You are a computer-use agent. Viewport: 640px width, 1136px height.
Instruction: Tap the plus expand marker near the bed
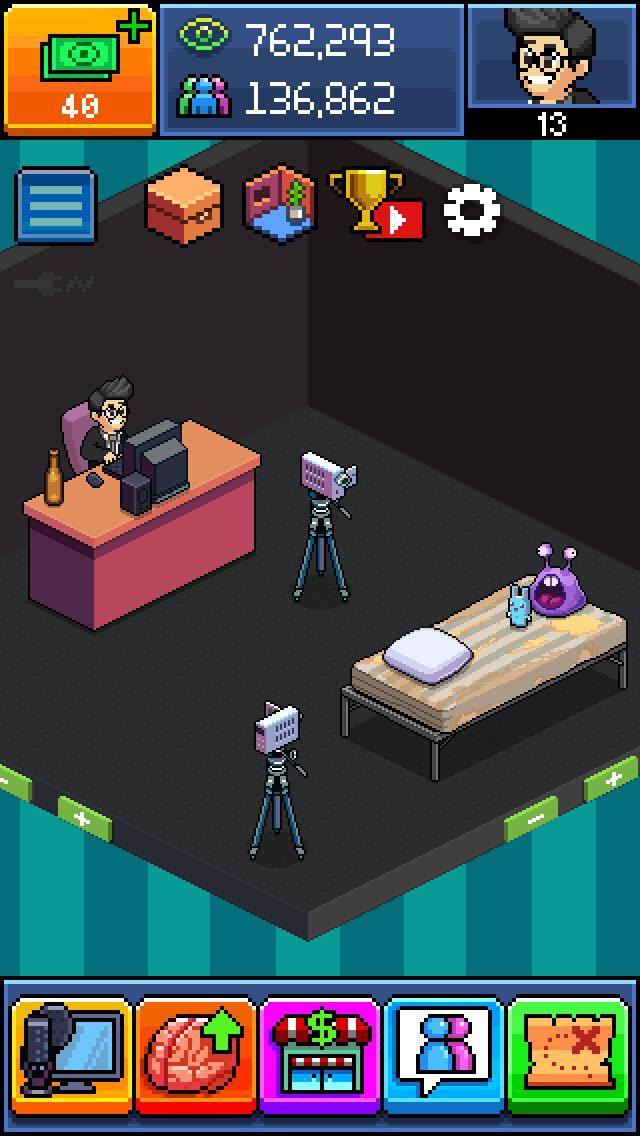[x=610, y=780]
